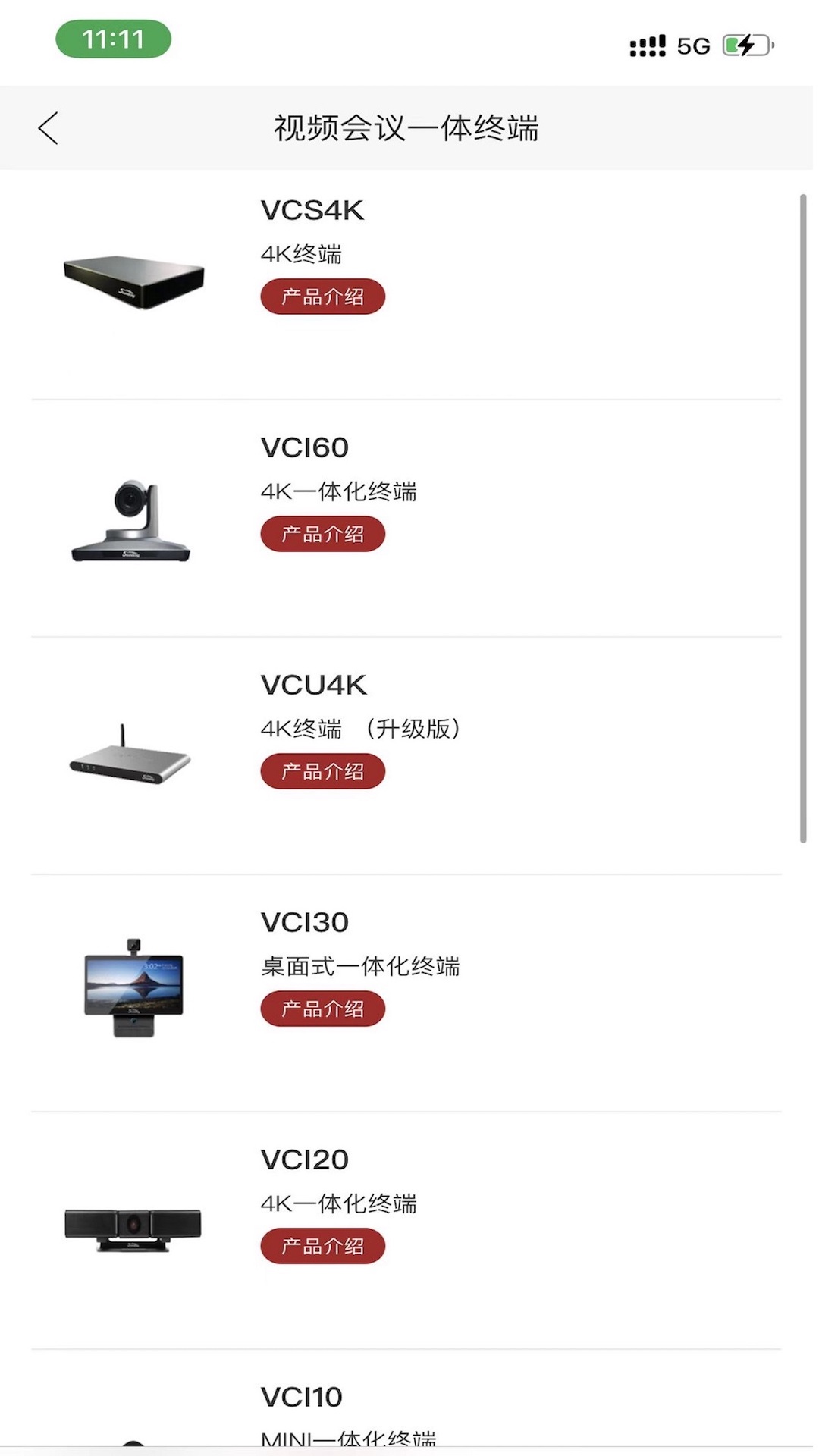Open 产品介绍 for VCI20
This screenshot has width=819, height=1456.
coord(322,1245)
